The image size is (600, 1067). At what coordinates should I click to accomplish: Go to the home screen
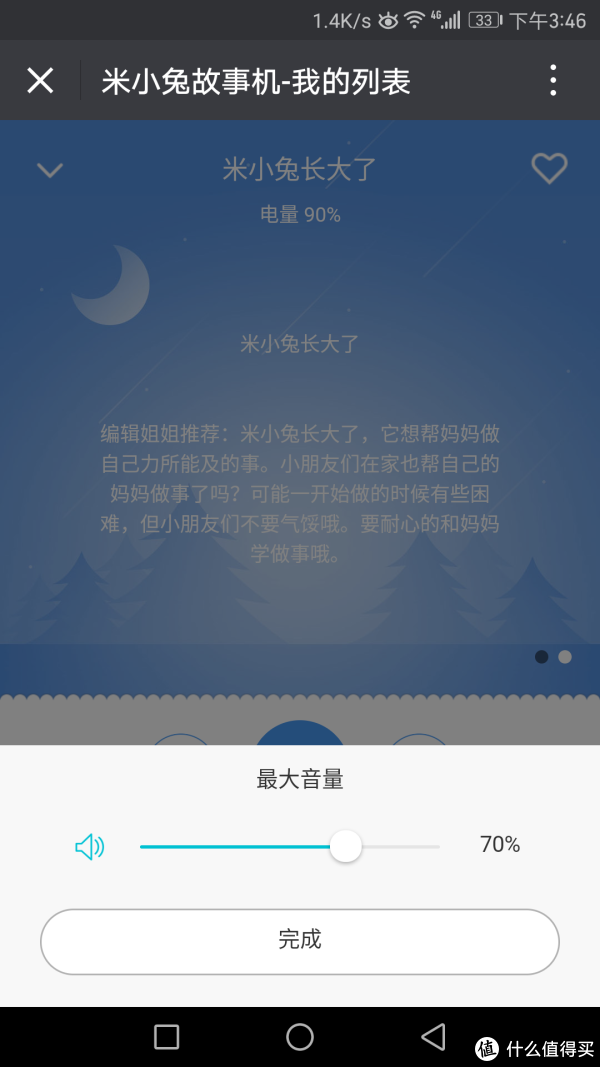click(300, 1036)
